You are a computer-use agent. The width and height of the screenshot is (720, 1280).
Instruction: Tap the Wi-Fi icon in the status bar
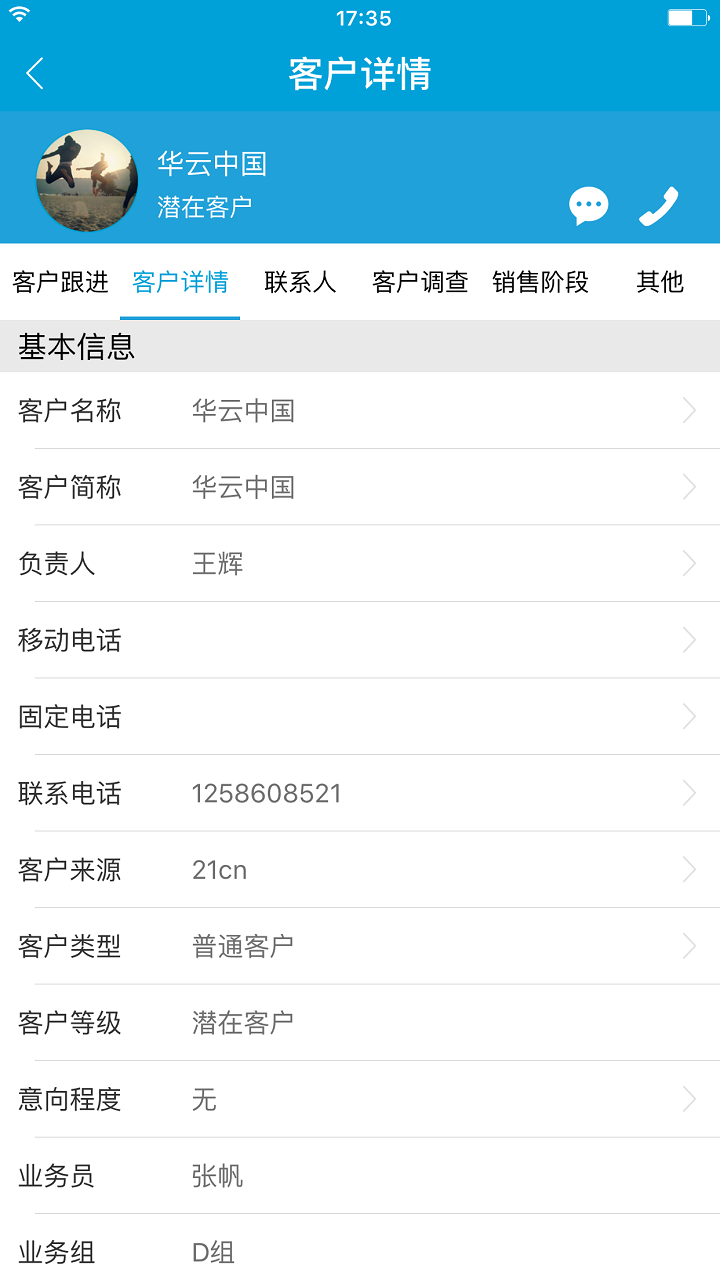pyautogui.click(x=22, y=15)
